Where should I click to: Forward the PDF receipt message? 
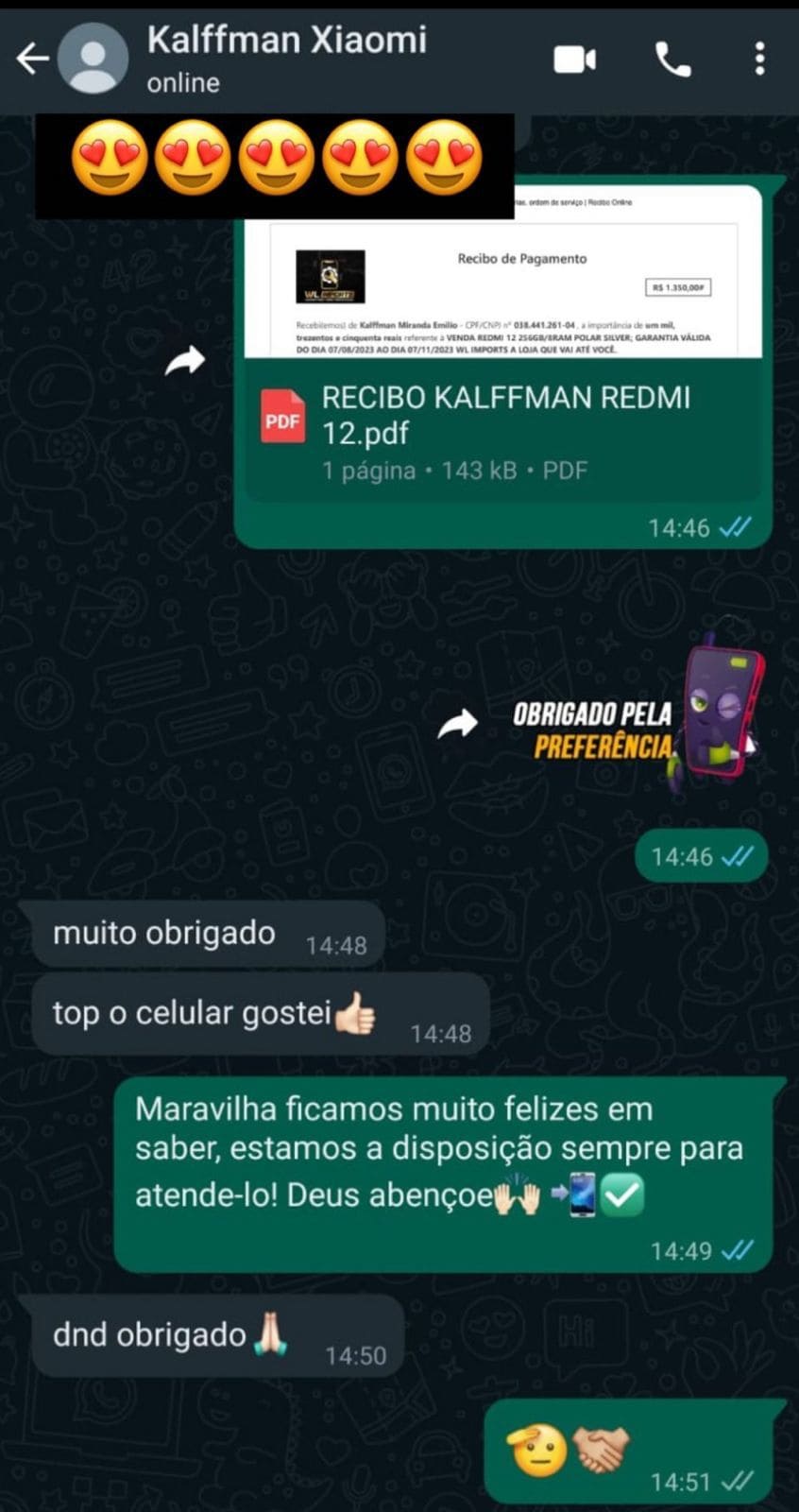(x=185, y=360)
